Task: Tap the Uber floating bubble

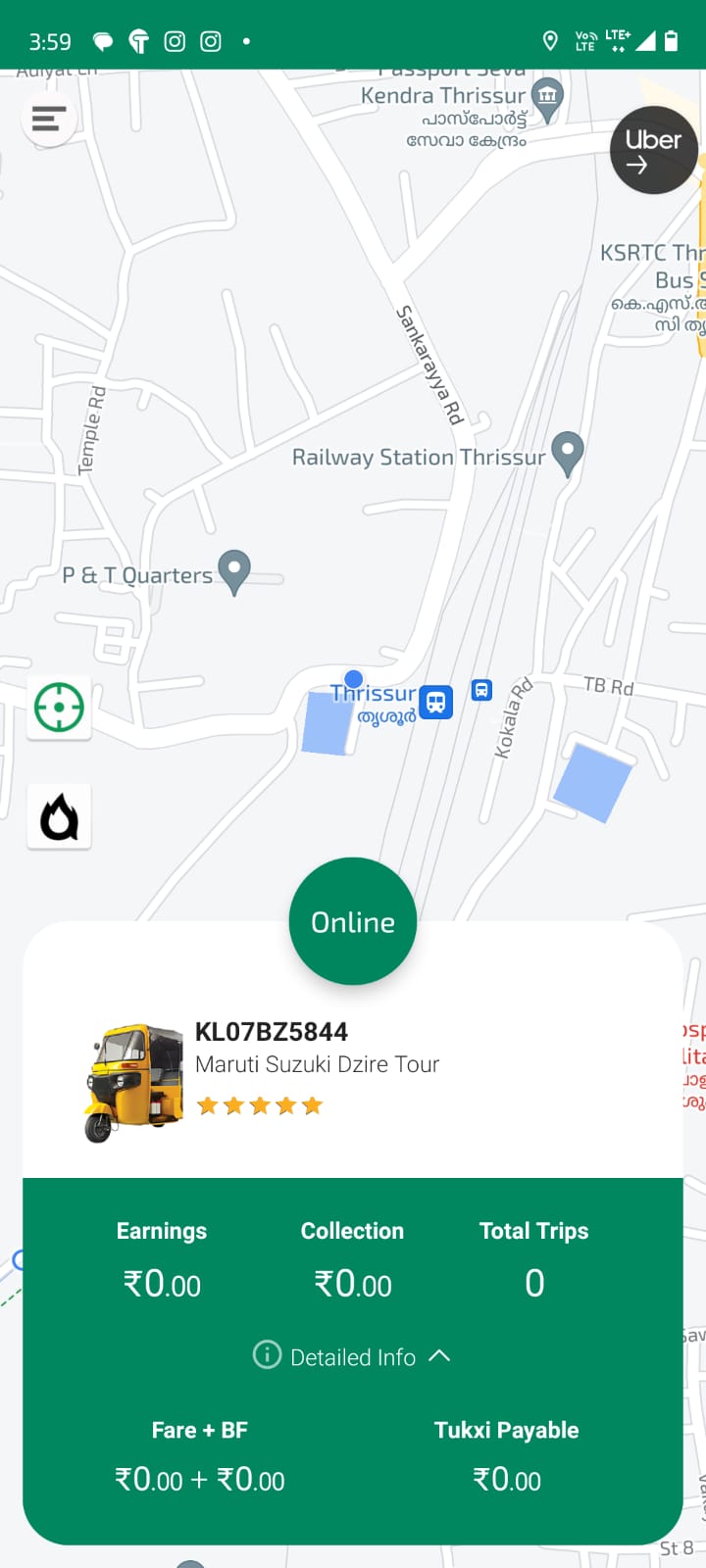Action: (653, 150)
